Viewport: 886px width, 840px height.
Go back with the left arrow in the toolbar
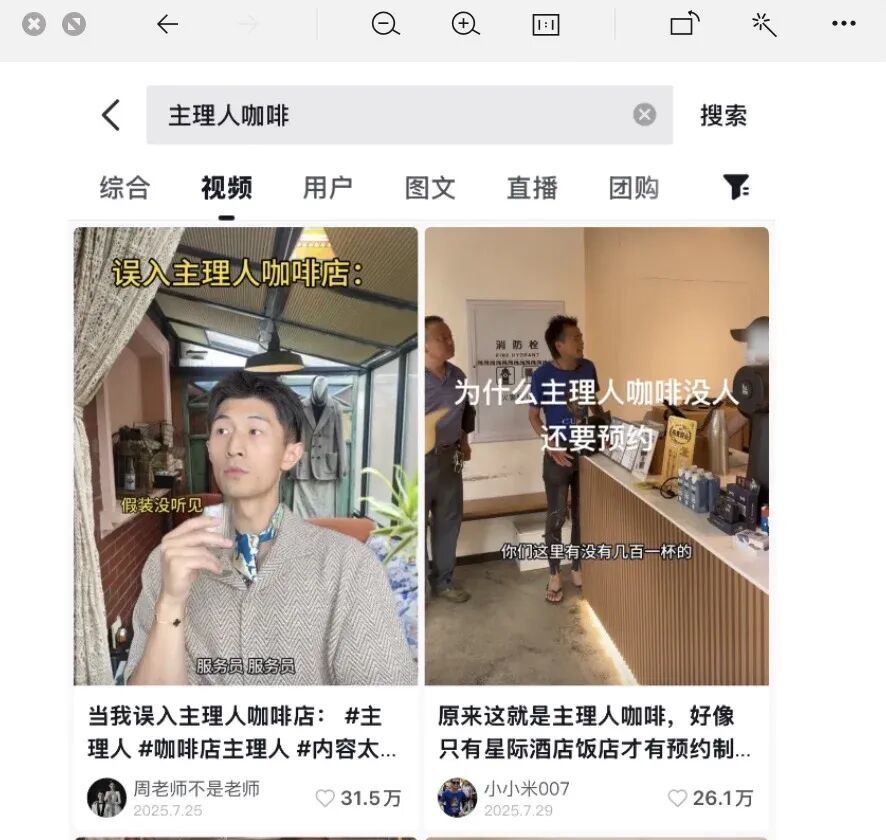tap(167, 24)
